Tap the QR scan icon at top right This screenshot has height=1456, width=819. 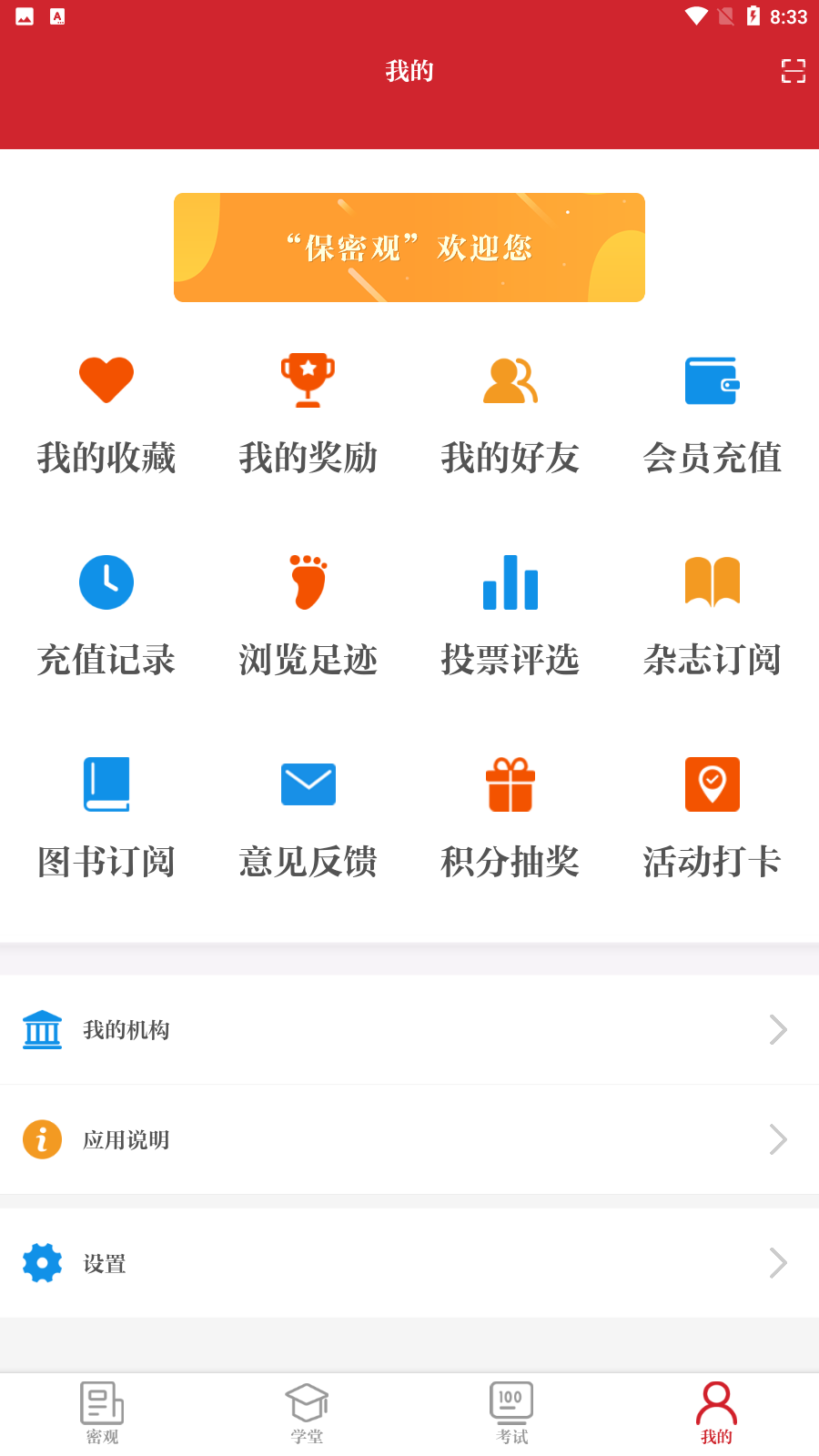pos(794,70)
